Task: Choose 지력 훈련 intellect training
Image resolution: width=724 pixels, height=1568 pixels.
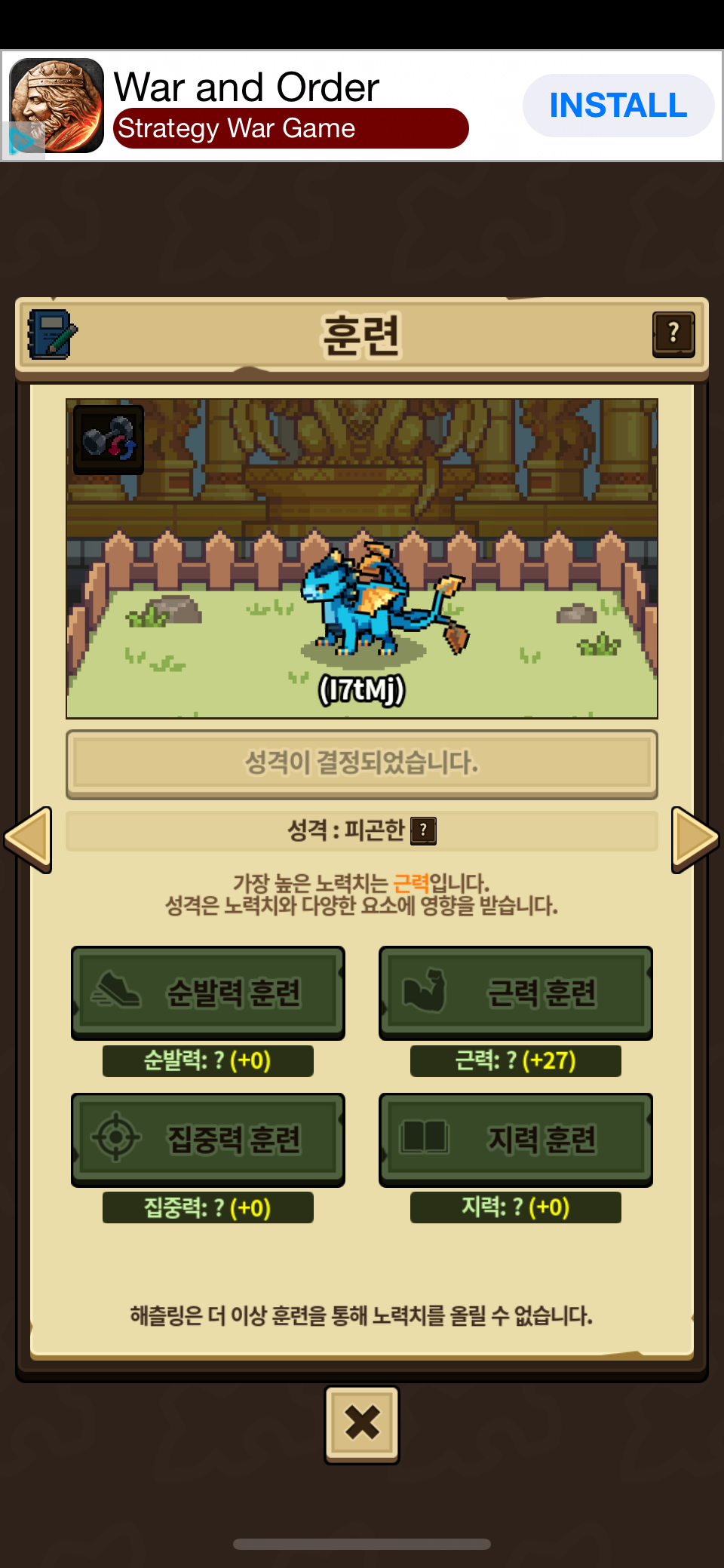Action: pos(516,1139)
